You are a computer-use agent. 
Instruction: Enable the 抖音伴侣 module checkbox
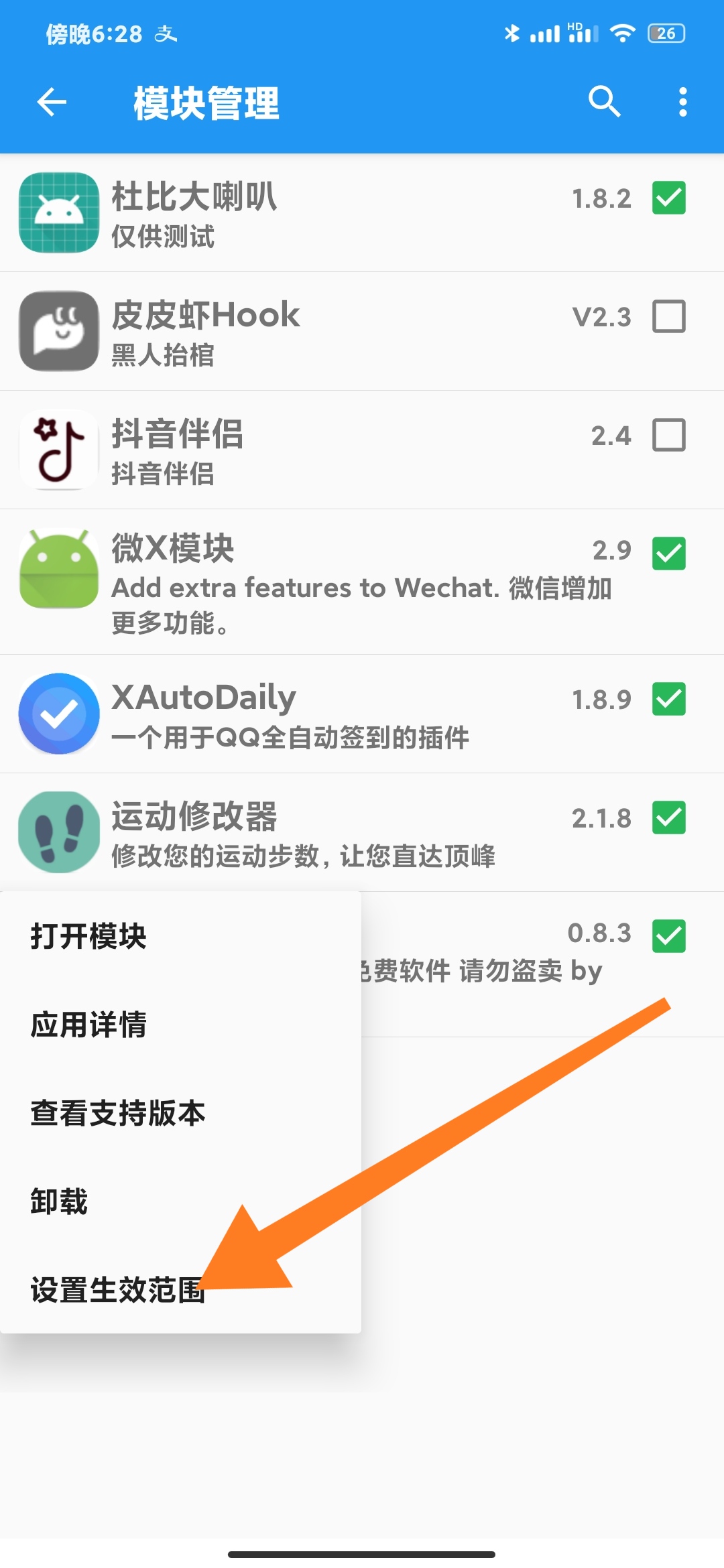[x=668, y=436]
